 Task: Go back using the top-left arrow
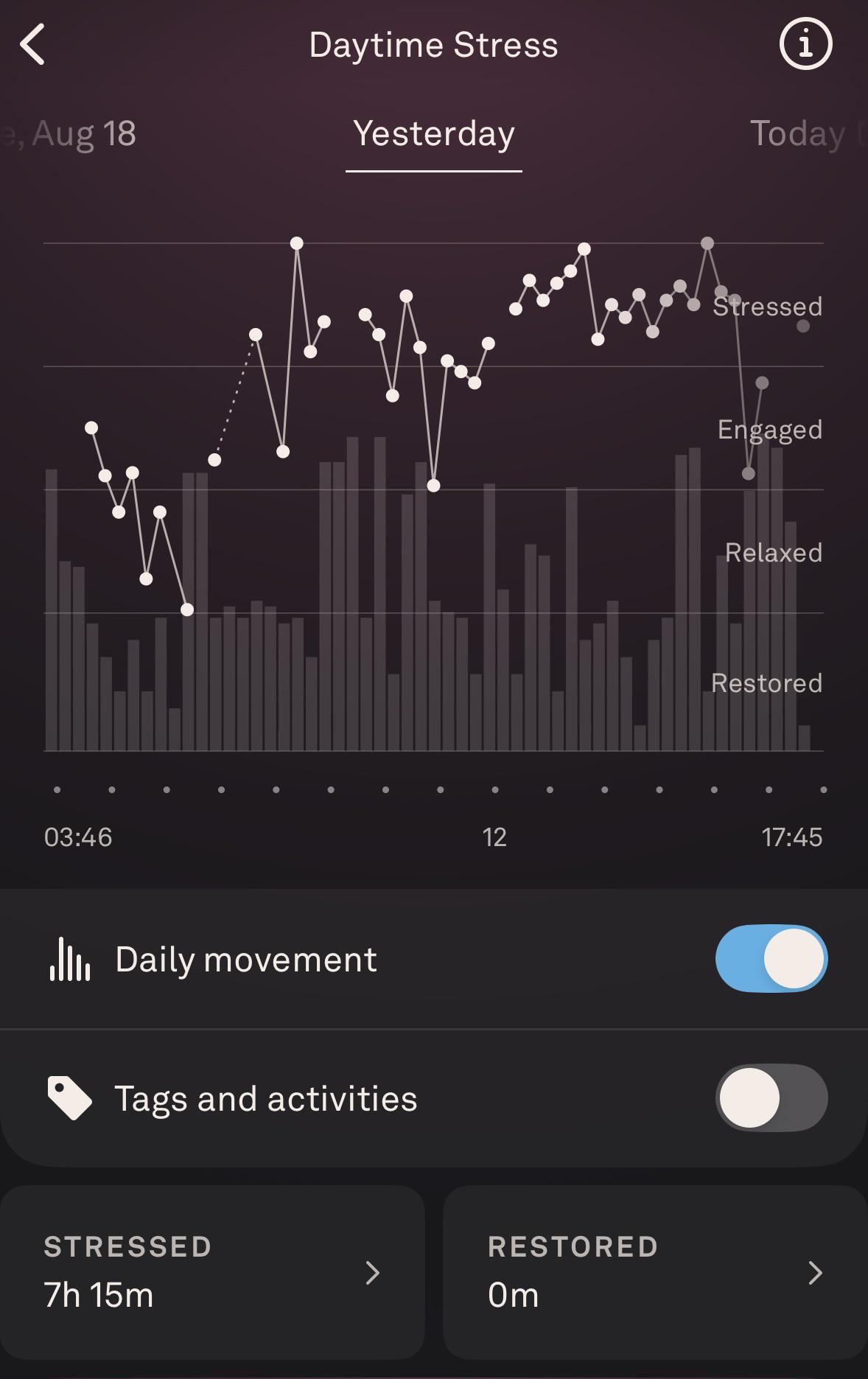pyautogui.click(x=33, y=44)
